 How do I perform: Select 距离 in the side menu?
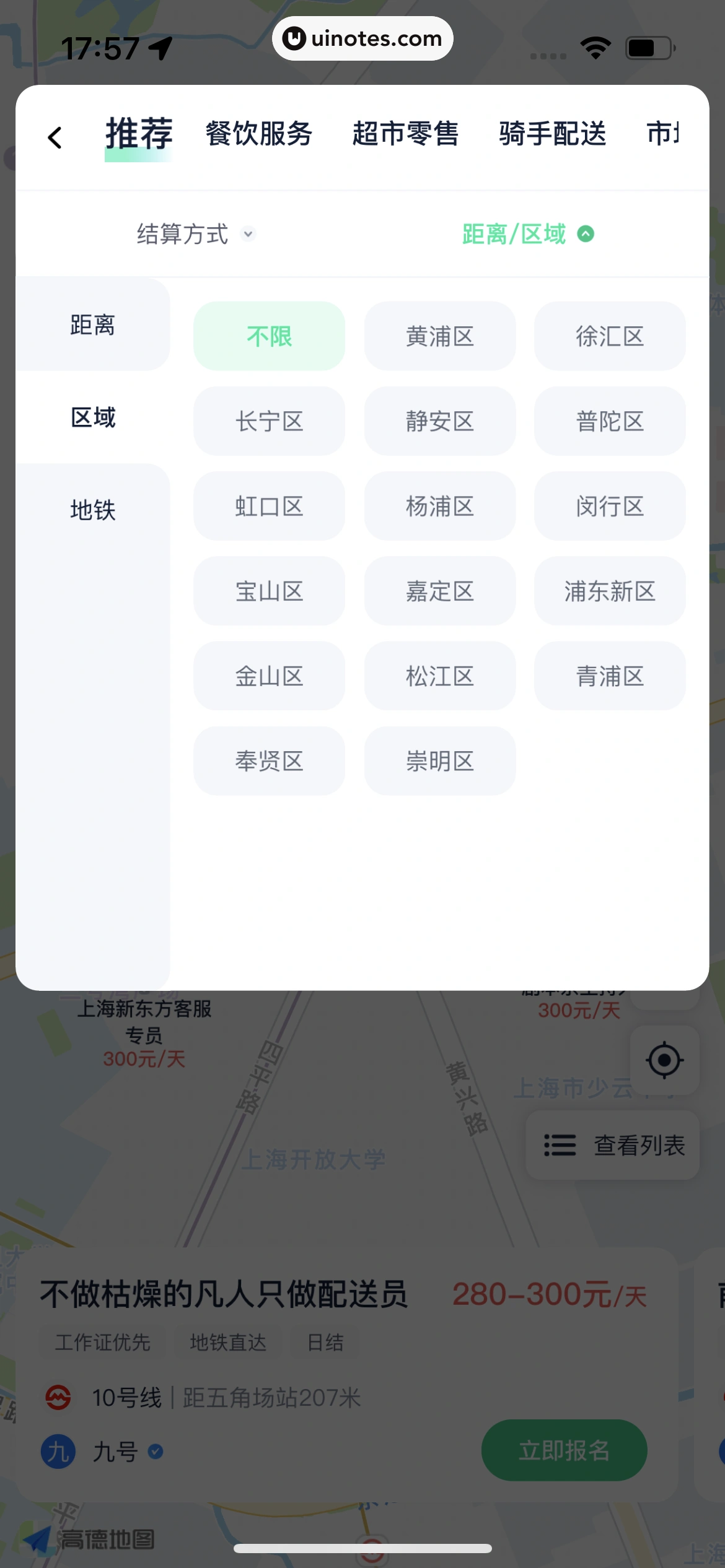93,324
